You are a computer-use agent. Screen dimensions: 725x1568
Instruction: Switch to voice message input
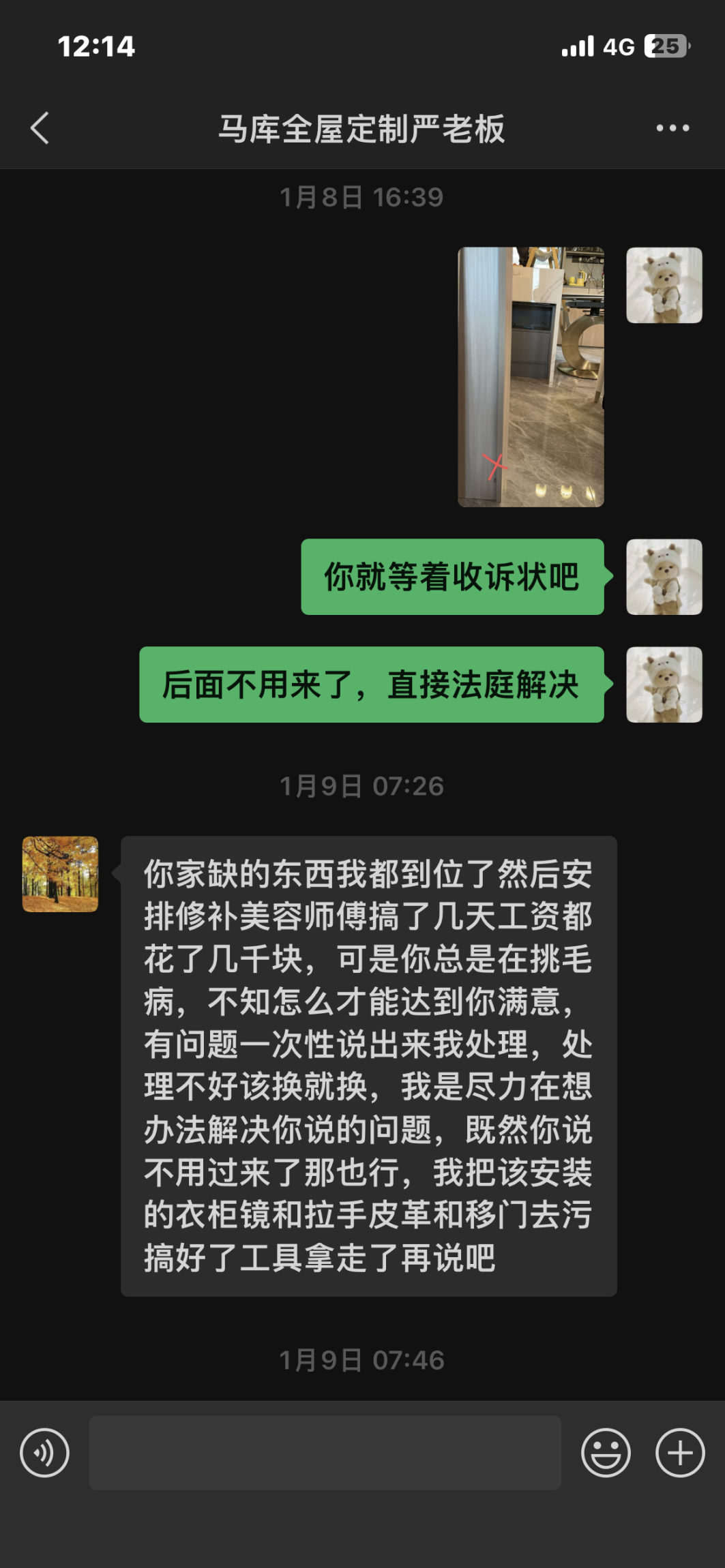tap(45, 1453)
